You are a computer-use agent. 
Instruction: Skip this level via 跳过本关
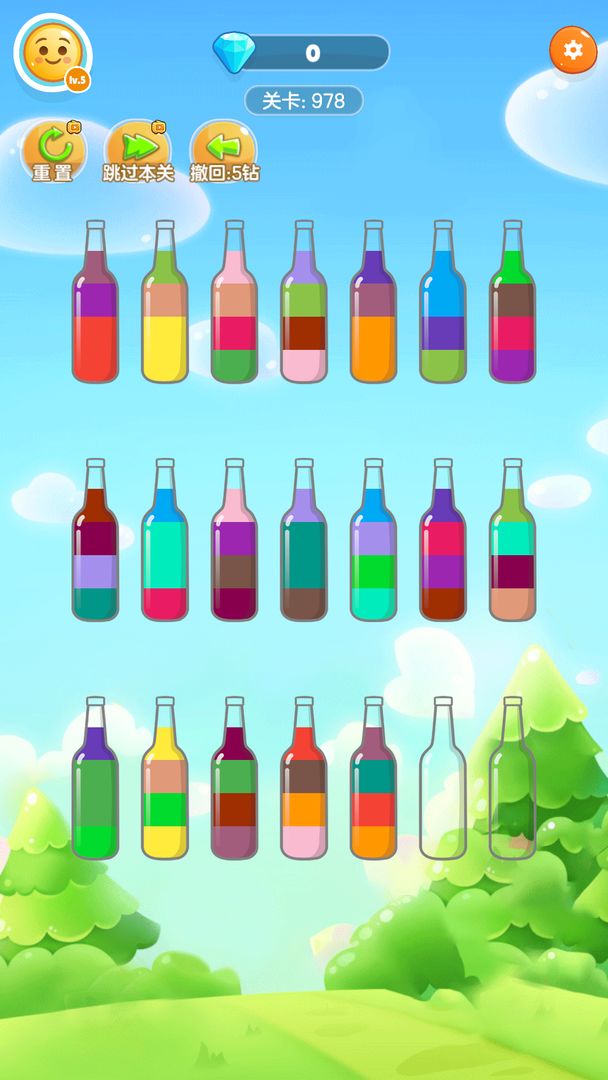click(138, 151)
